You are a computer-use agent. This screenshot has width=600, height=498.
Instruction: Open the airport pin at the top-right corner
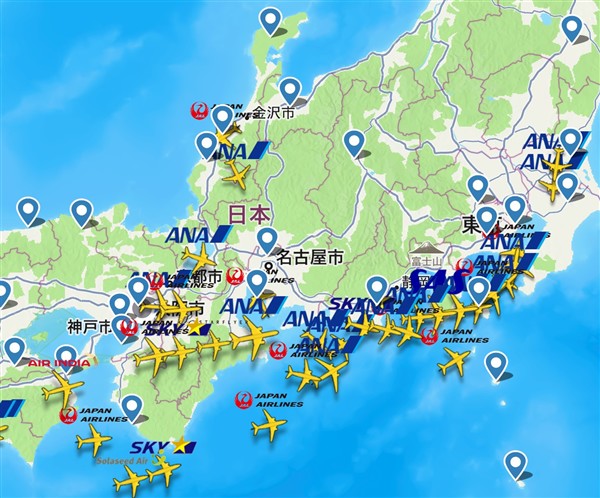point(571,28)
